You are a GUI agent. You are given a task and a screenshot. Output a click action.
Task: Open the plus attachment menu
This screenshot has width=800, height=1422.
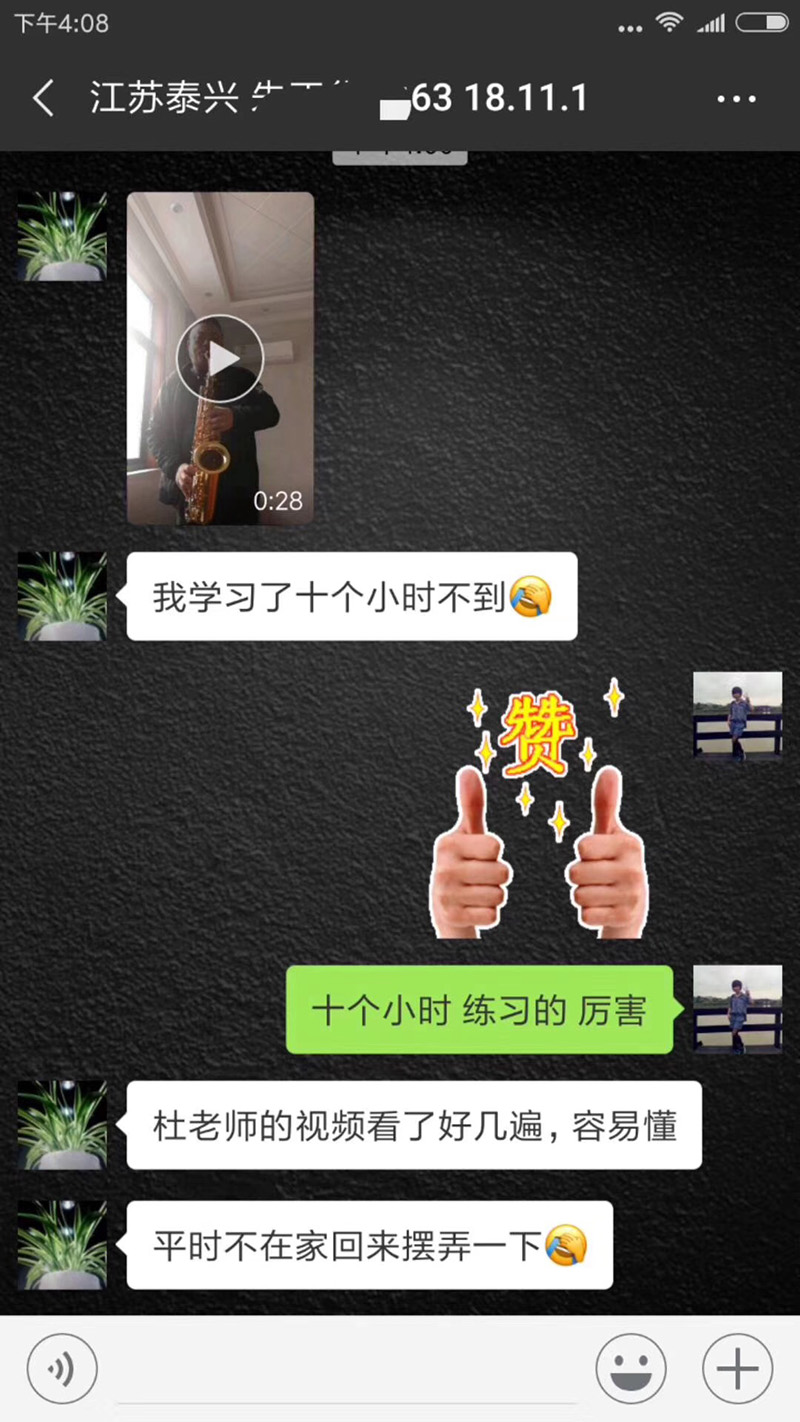click(x=738, y=1369)
